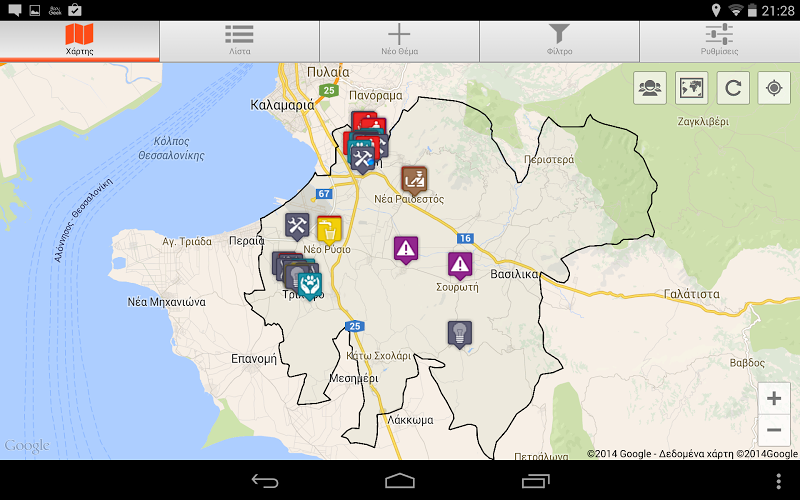This screenshot has width=800, height=500.
Task: Go back with the system back button
Action: [265, 481]
